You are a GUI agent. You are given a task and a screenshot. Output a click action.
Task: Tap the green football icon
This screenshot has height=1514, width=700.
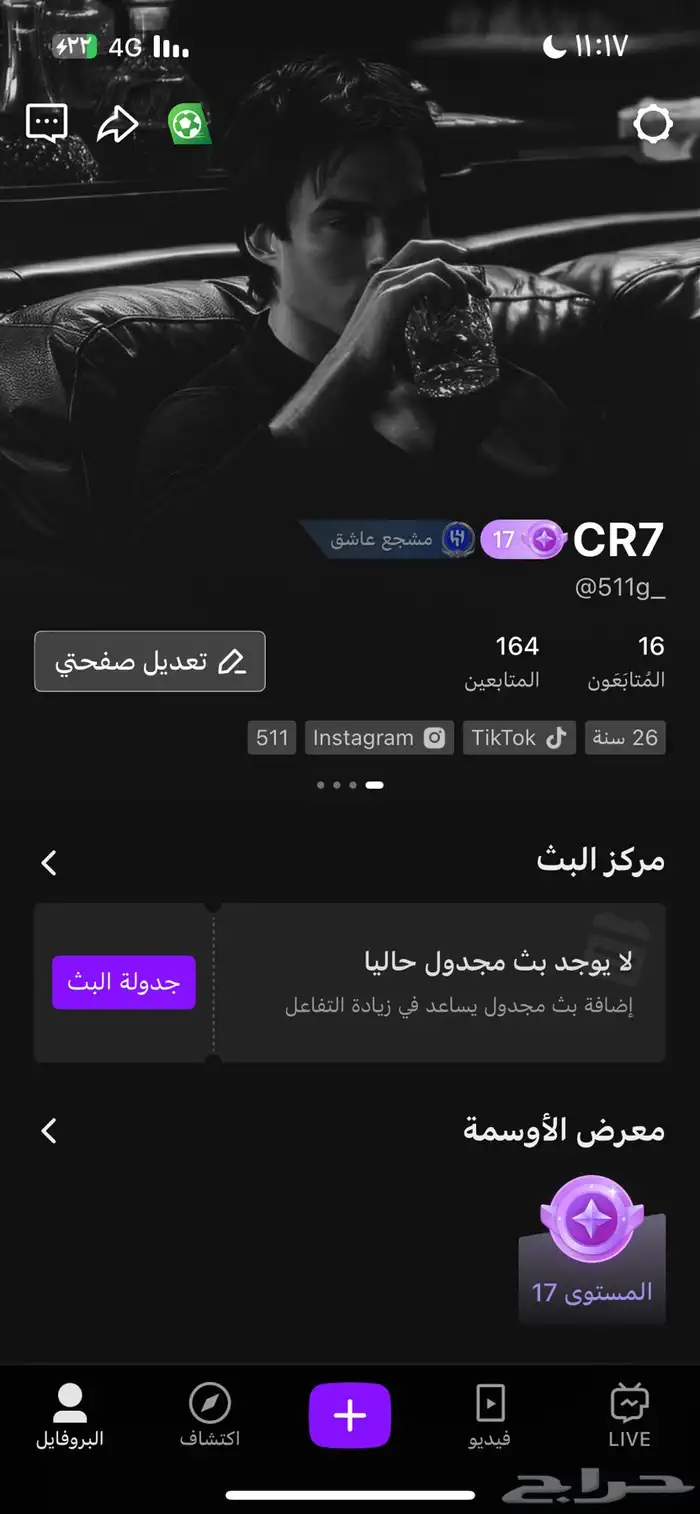pyautogui.click(x=188, y=124)
